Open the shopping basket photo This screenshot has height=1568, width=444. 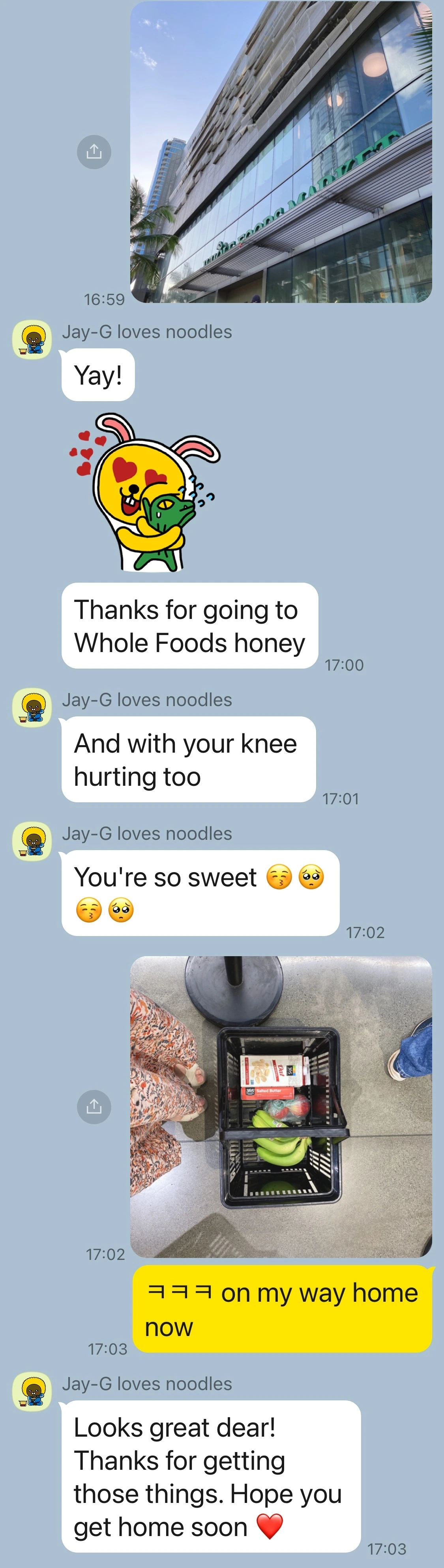tap(281, 1106)
